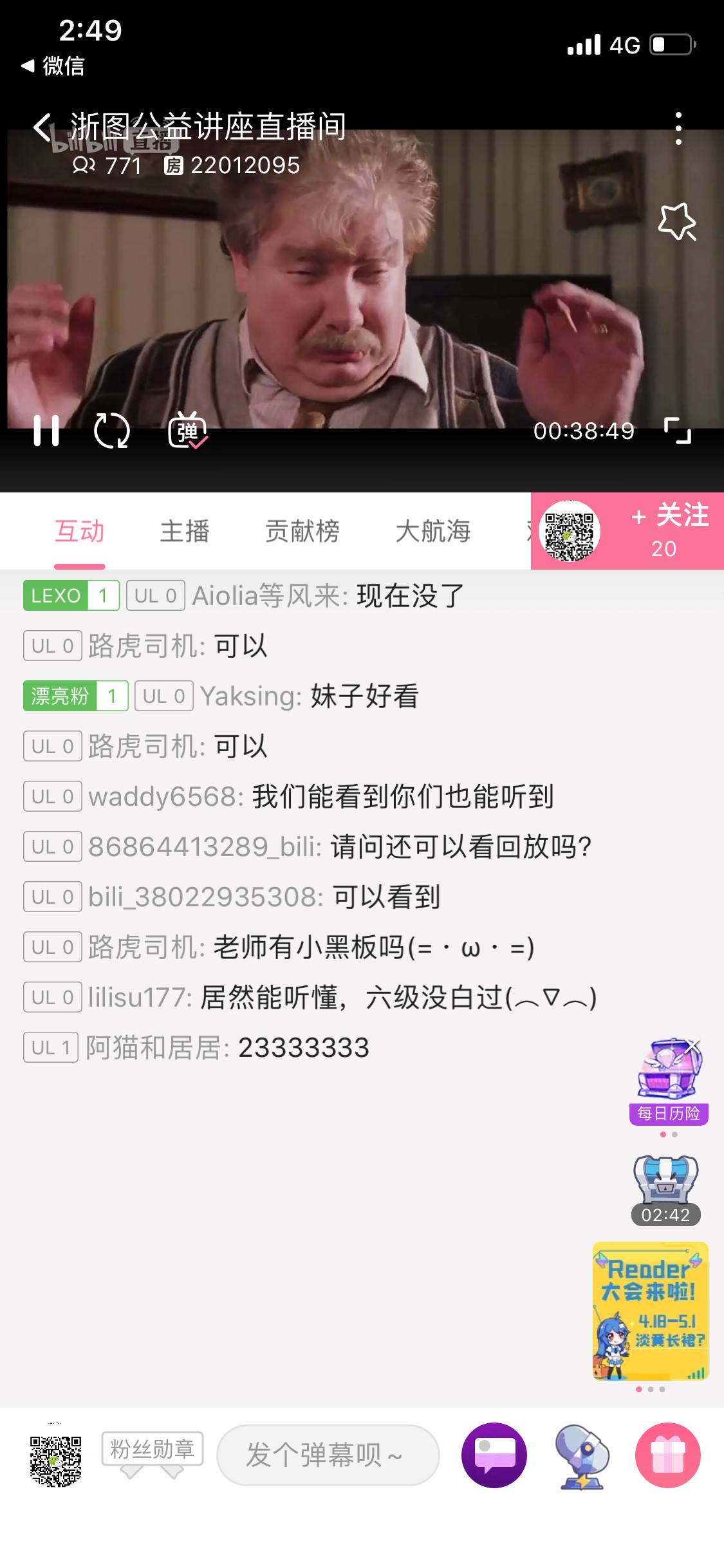Open the 粉丝勋章 selector
Screen dimensions: 724x1568
click(x=152, y=1451)
